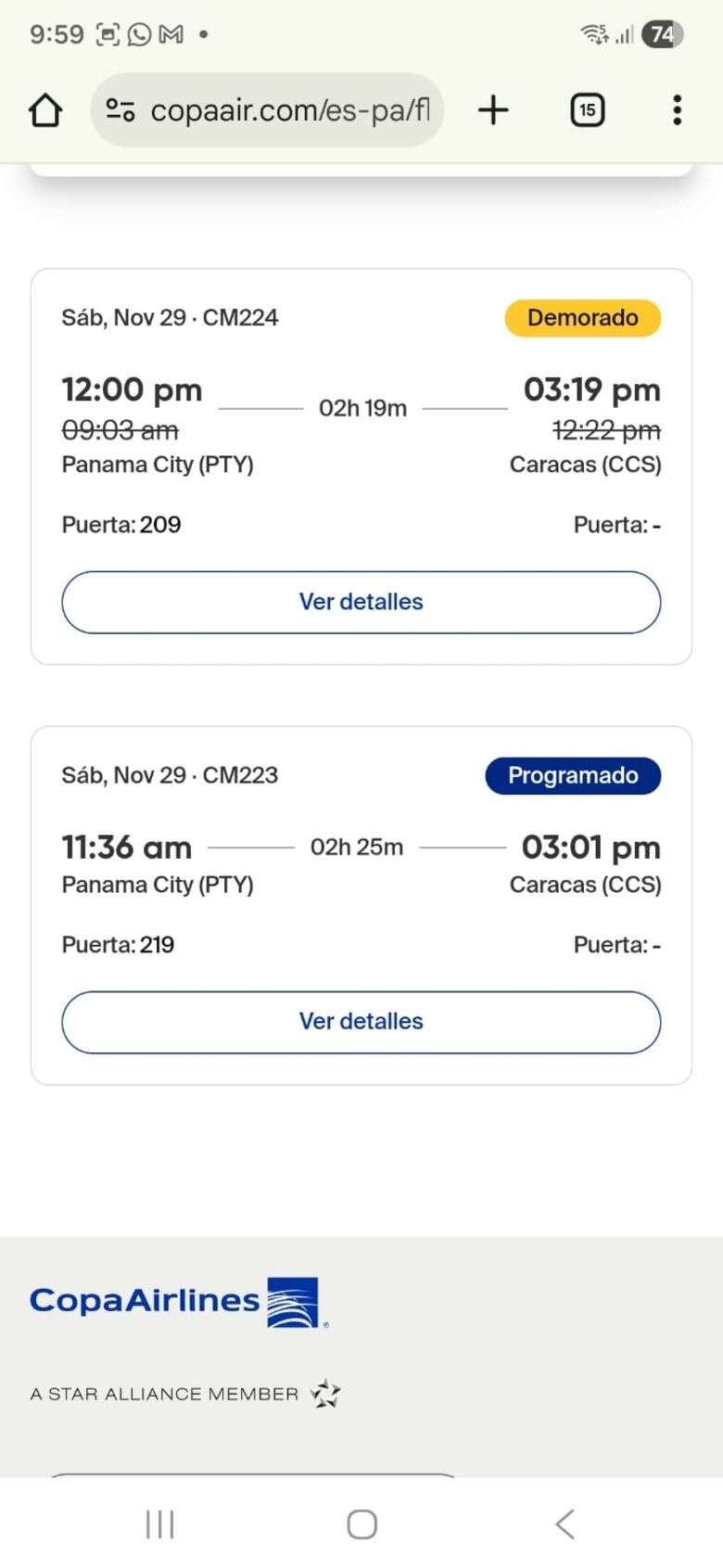Tap the flight header Sáb, Nov 29 CM223
Image resolution: width=723 pixels, height=1568 pixels.
tap(169, 775)
